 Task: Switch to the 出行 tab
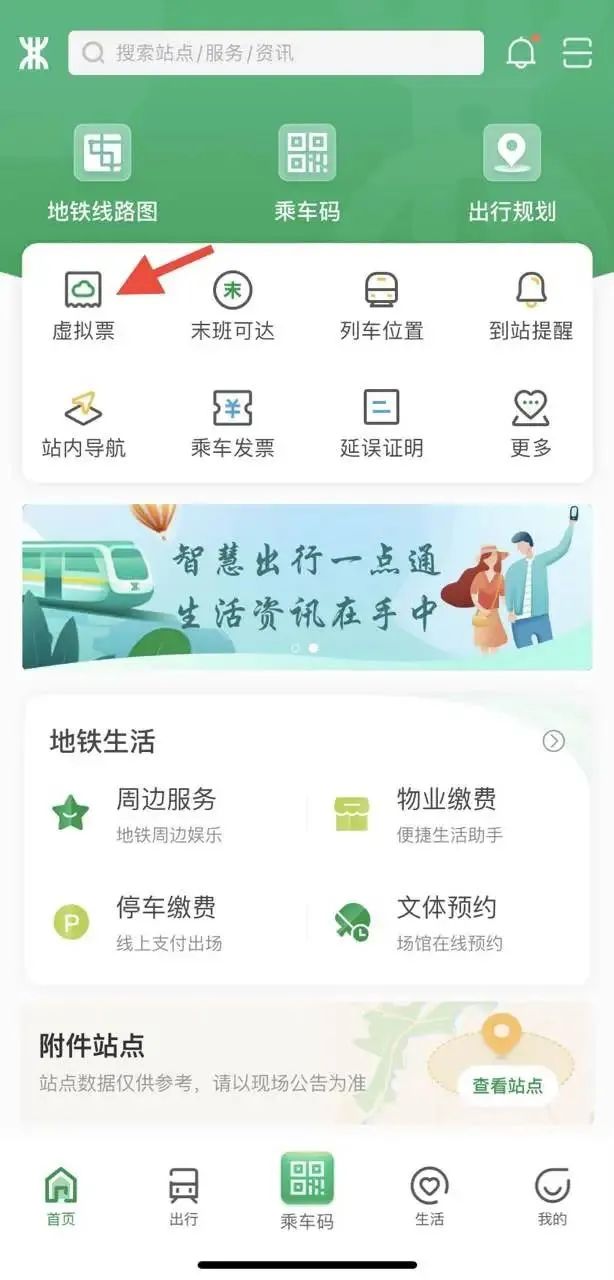pyautogui.click(x=184, y=1197)
